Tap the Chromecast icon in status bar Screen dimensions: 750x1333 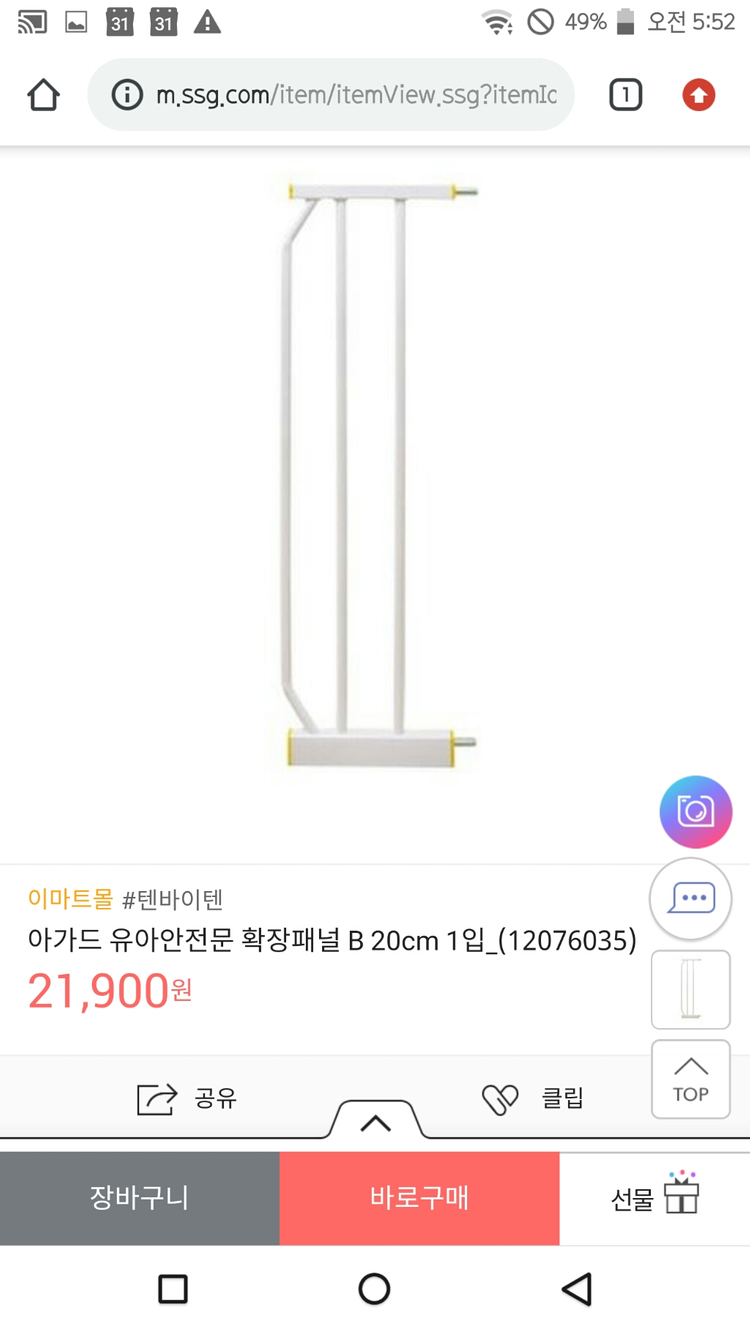[x=31, y=21]
